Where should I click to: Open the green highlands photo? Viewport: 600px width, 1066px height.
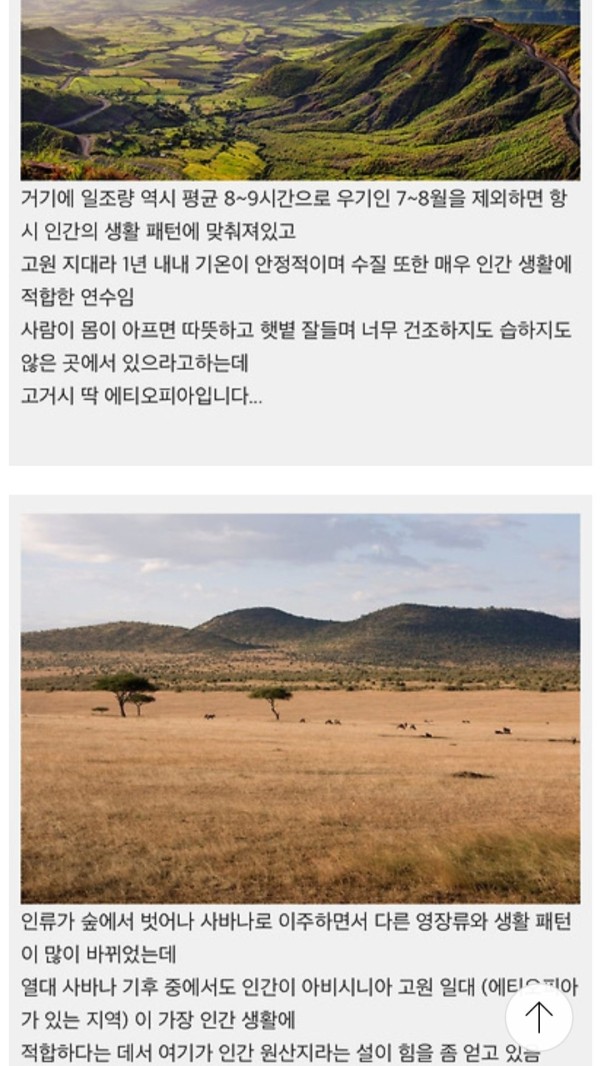click(300, 90)
